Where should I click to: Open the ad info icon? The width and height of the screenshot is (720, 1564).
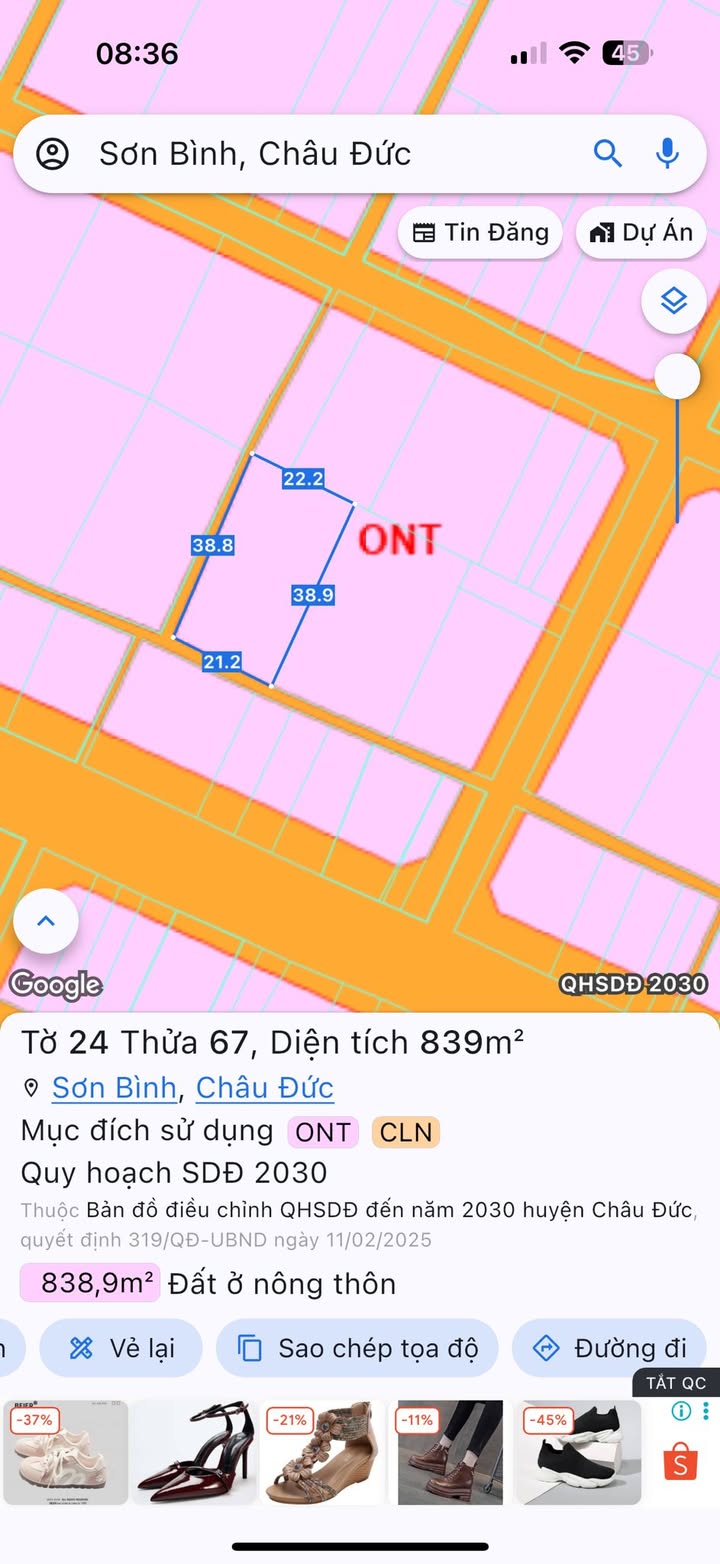[x=681, y=1411]
